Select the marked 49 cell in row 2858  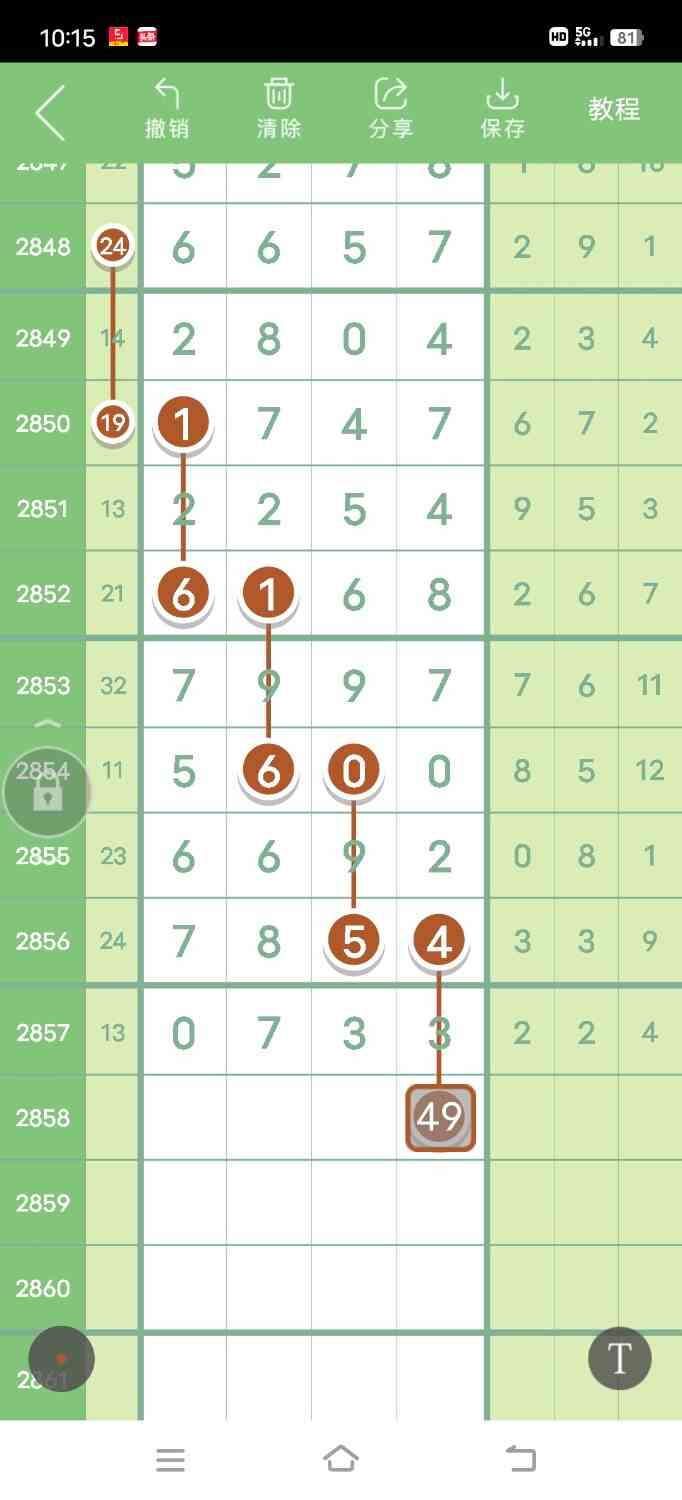click(x=440, y=1117)
